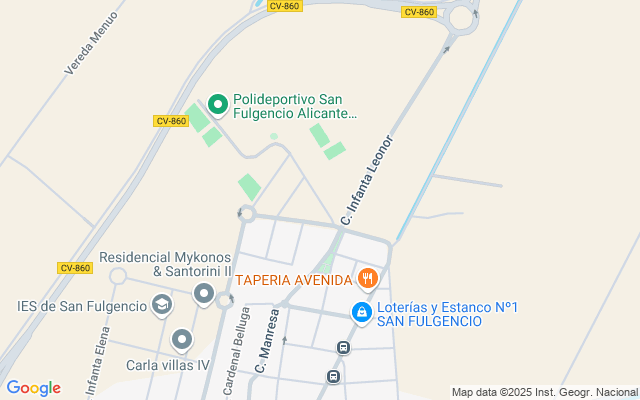
Task: Select the TAPERIA AVENIDA restaurant marker
Action: click(x=368, y=279)
